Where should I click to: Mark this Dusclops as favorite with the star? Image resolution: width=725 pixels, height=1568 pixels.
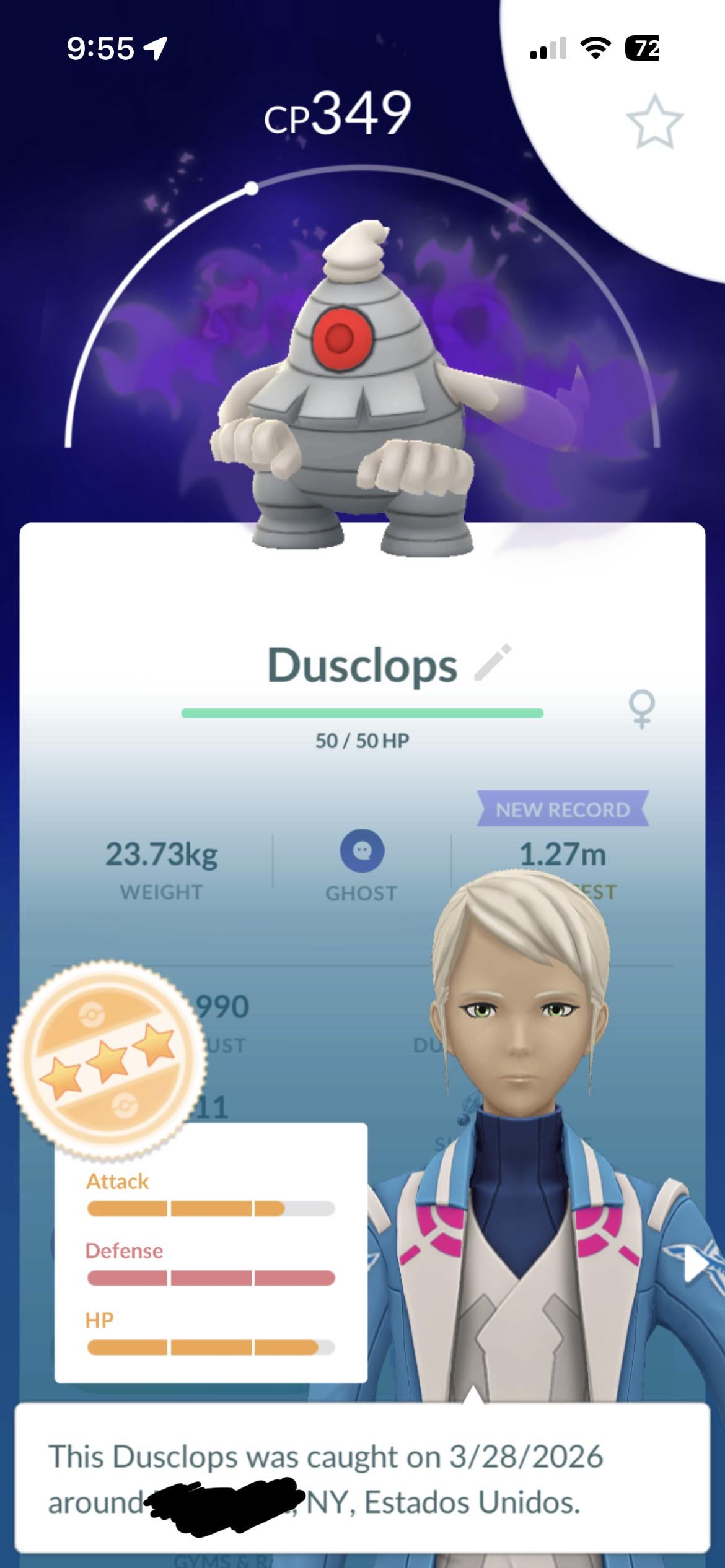coord(654,121)
